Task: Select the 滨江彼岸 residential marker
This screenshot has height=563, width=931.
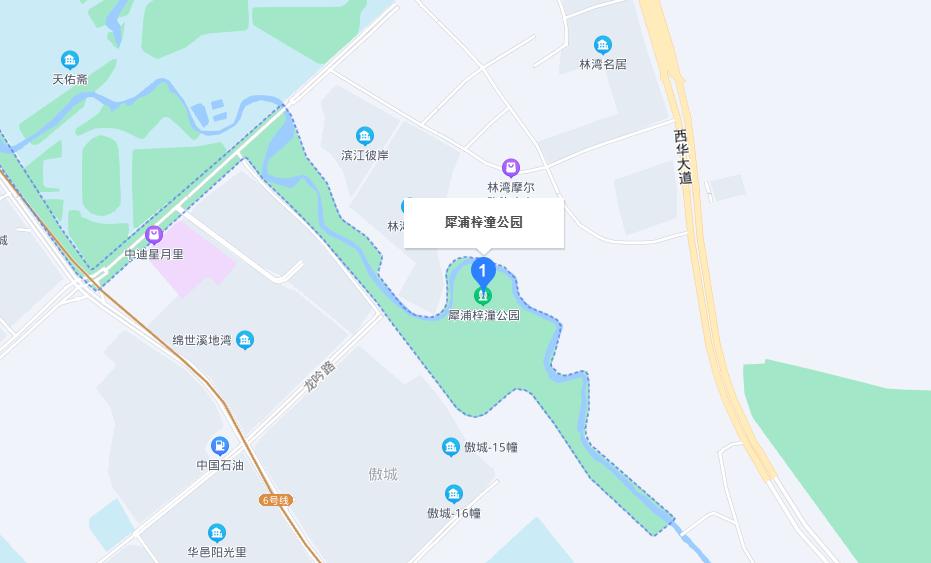Action: 365,136
